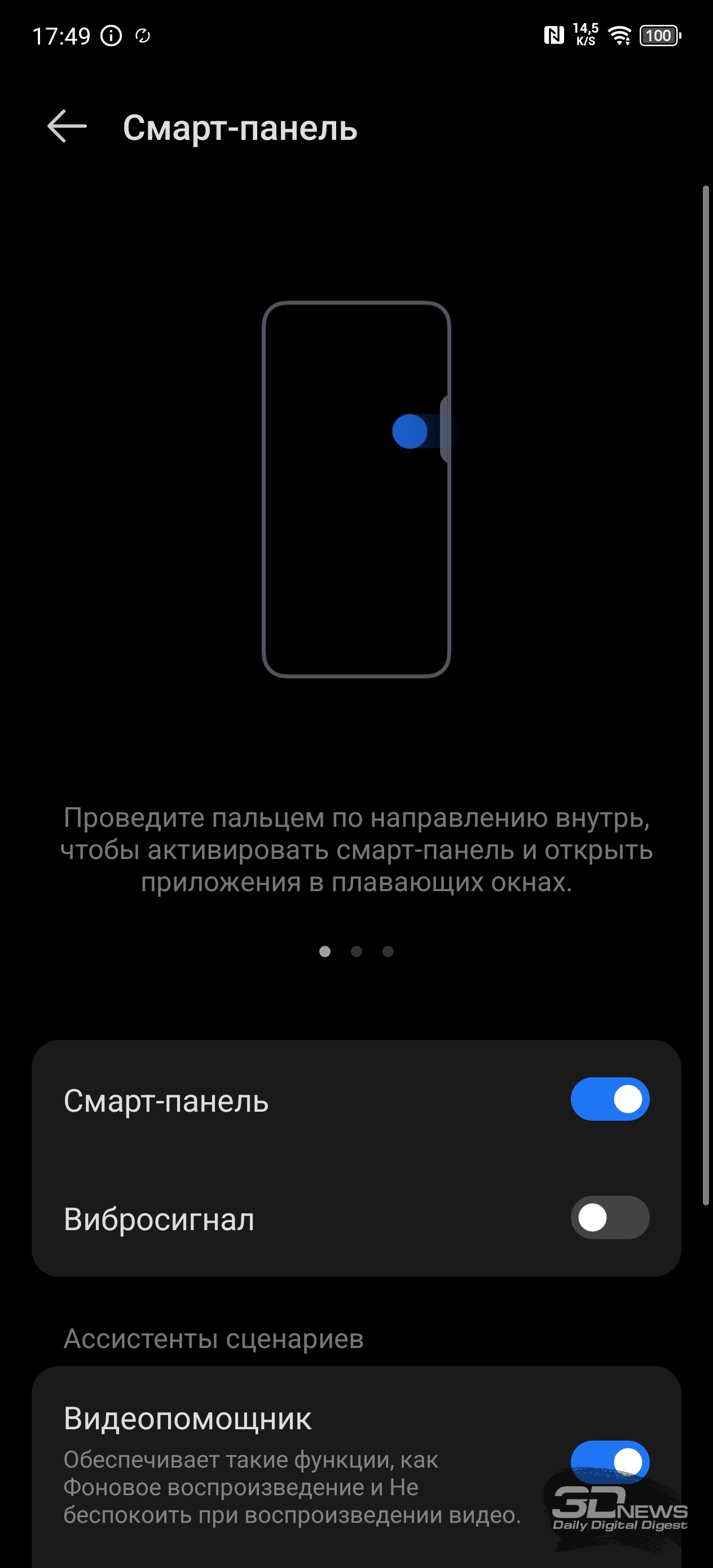Select the second page indicator dot

coord(356,952)
